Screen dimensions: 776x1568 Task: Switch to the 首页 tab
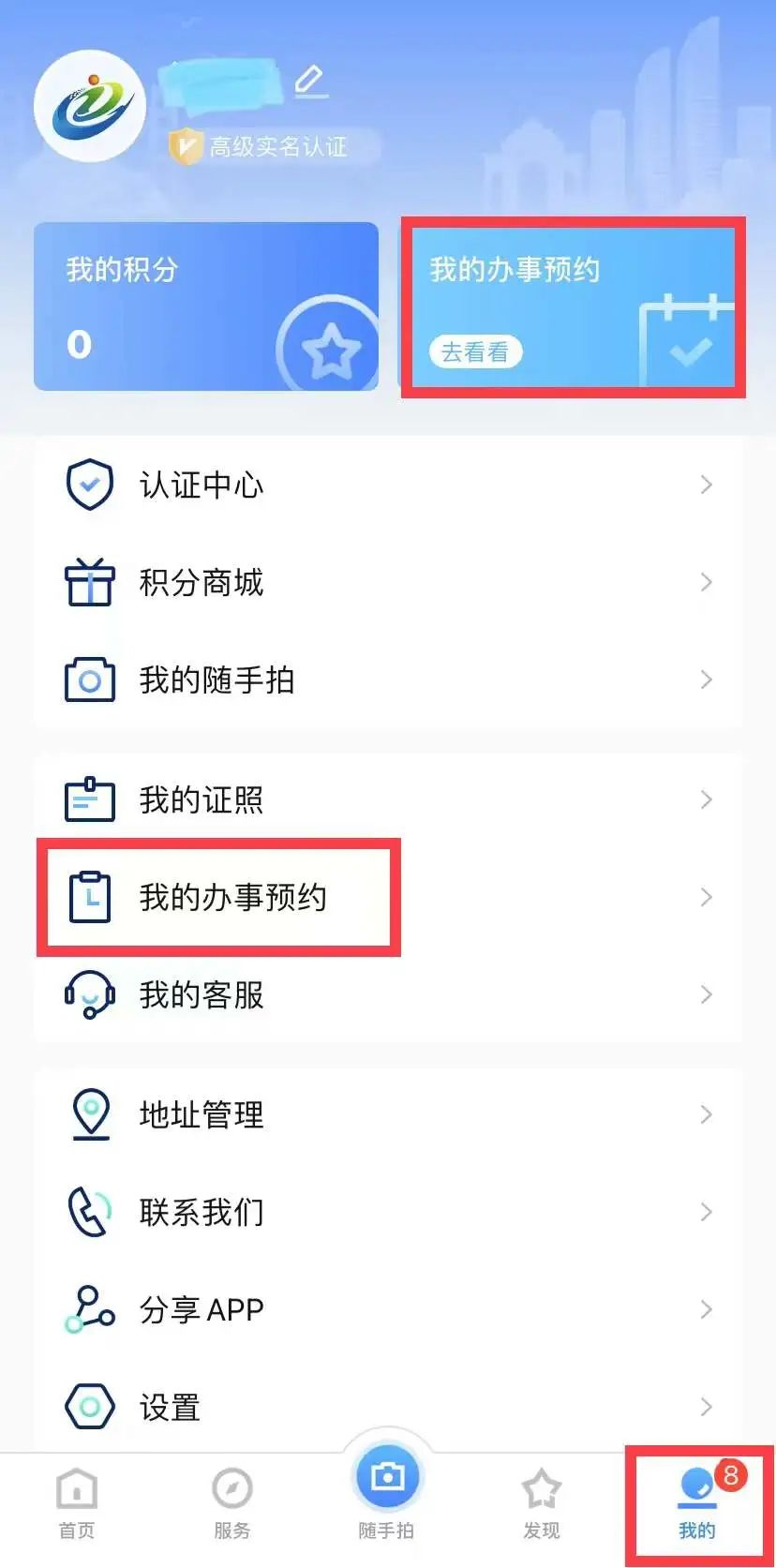(x=77, y=1503)
